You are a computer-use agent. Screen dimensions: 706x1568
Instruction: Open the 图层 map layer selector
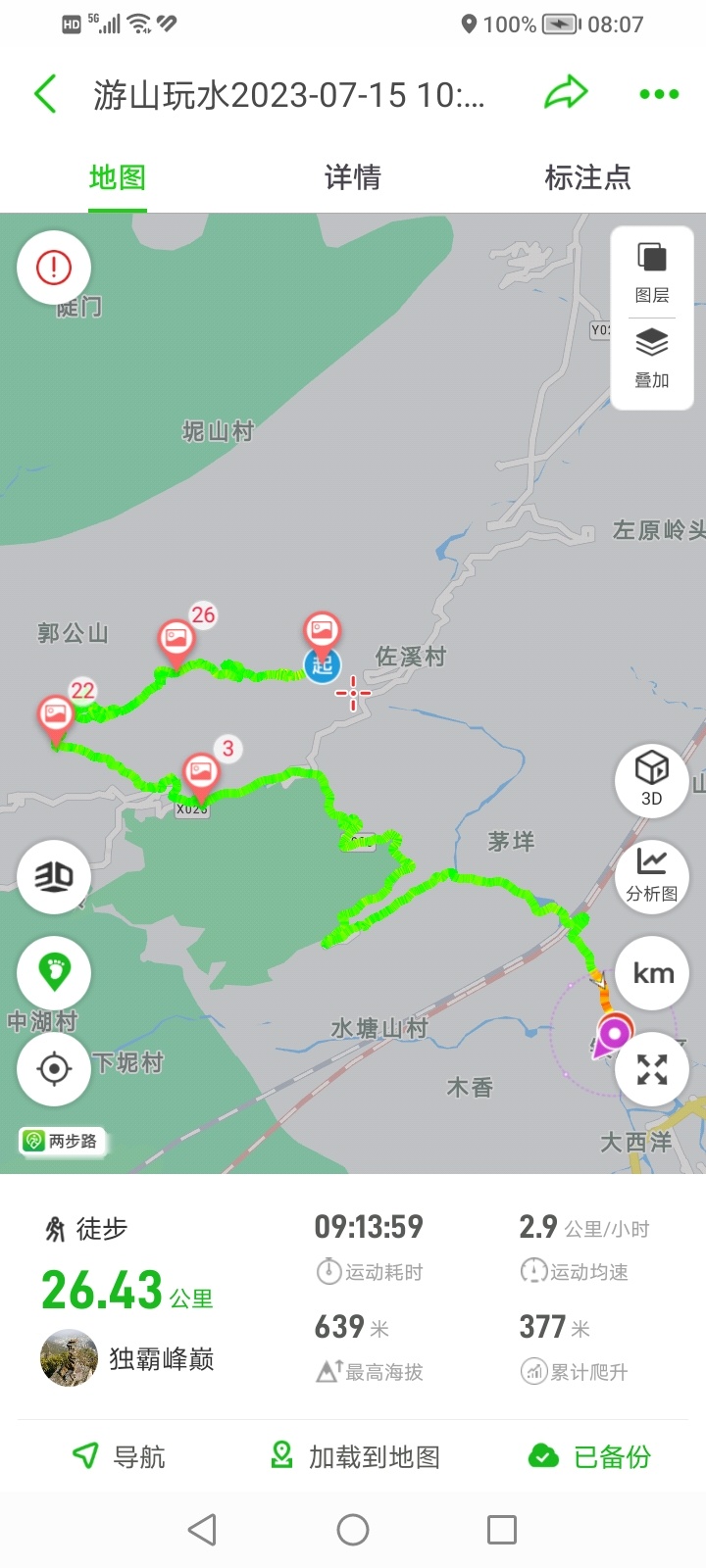point(652,272)
